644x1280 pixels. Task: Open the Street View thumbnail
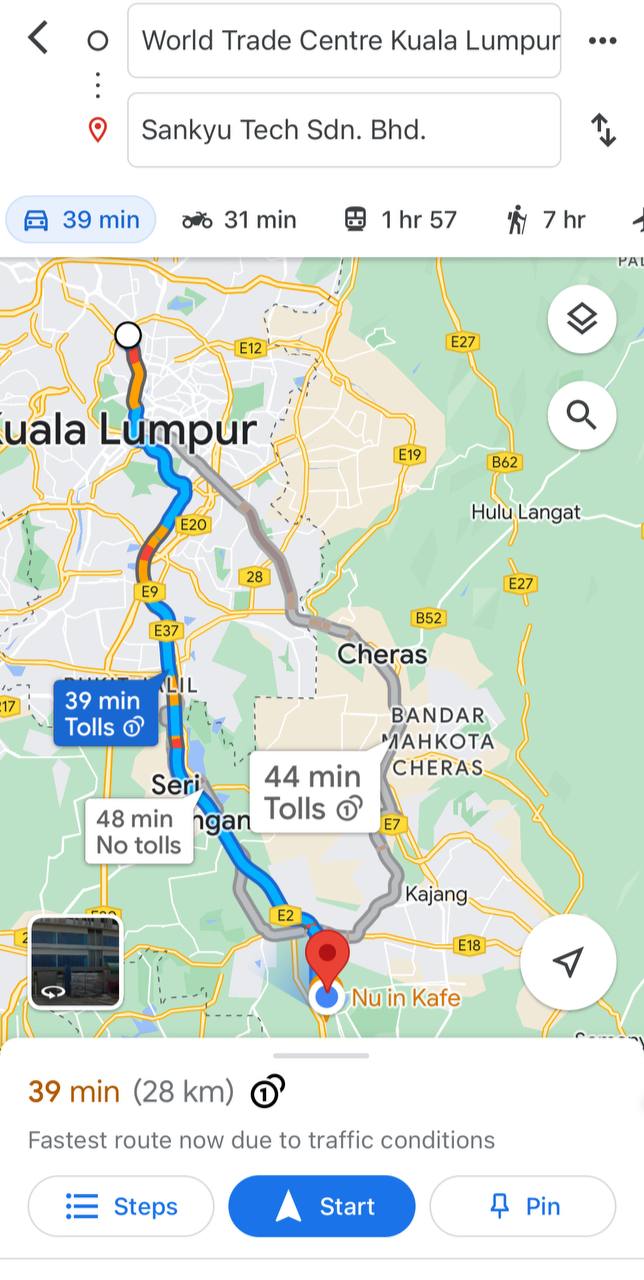(x=75, y=961)
